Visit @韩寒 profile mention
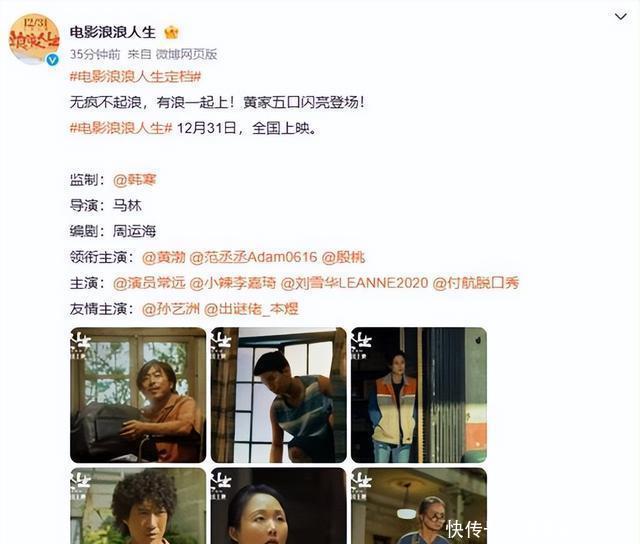Screen dimensions: 640x544 (135, 180)
